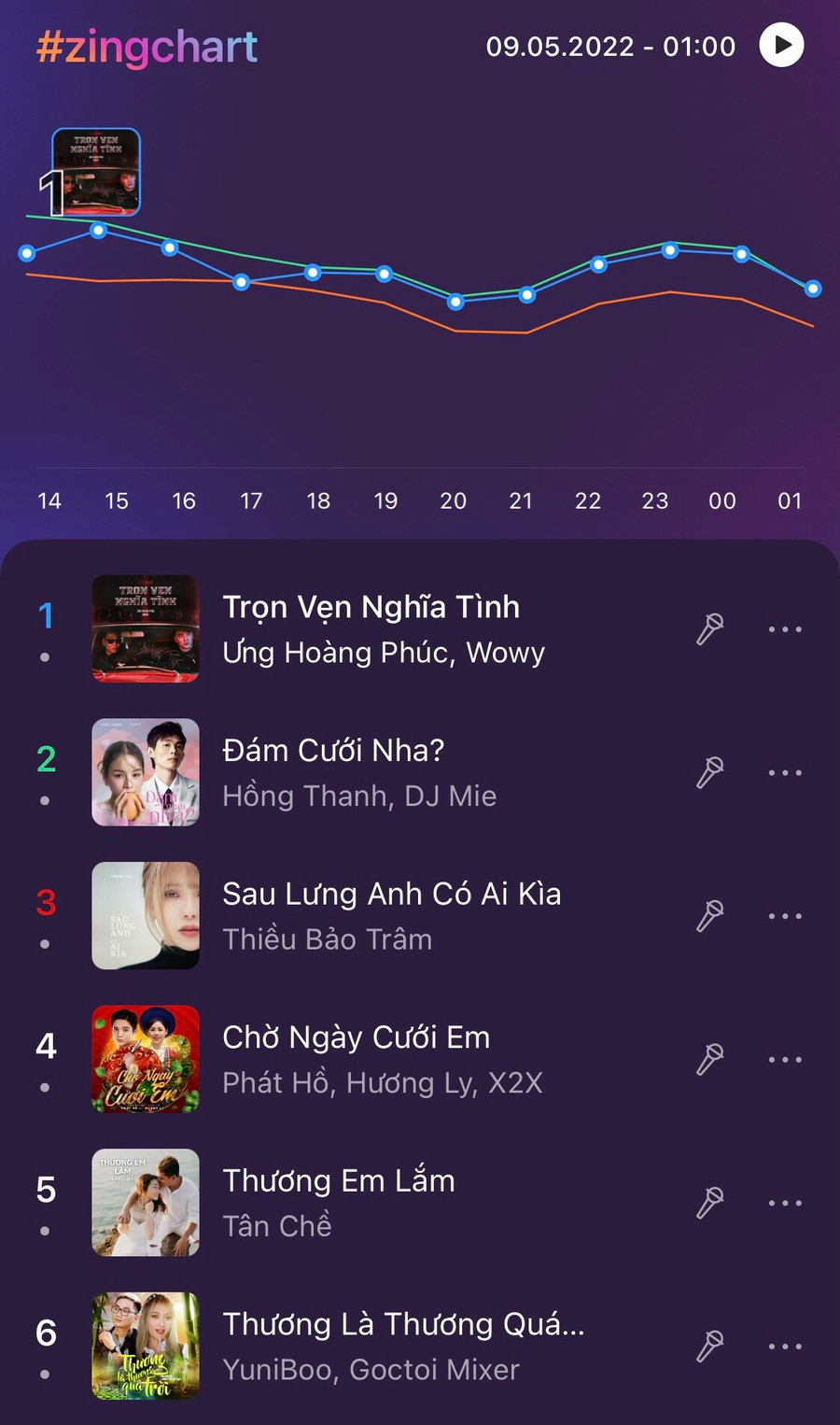
Task: Tap the rank 1 album art above the chart
Action: tap(98, 171)
